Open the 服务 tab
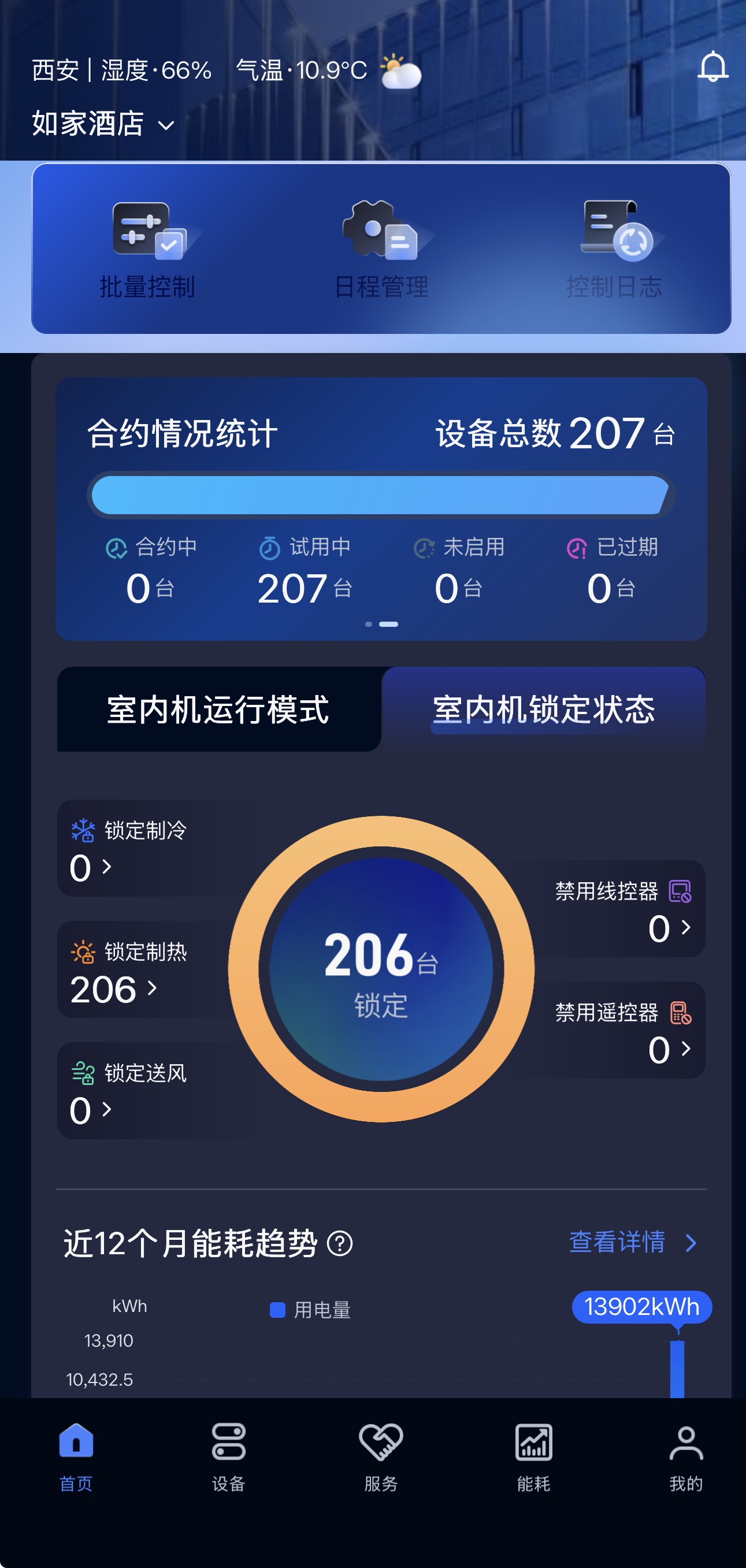The height and width of the screenshot is (1568, 746). click(x=381, y=1456)
